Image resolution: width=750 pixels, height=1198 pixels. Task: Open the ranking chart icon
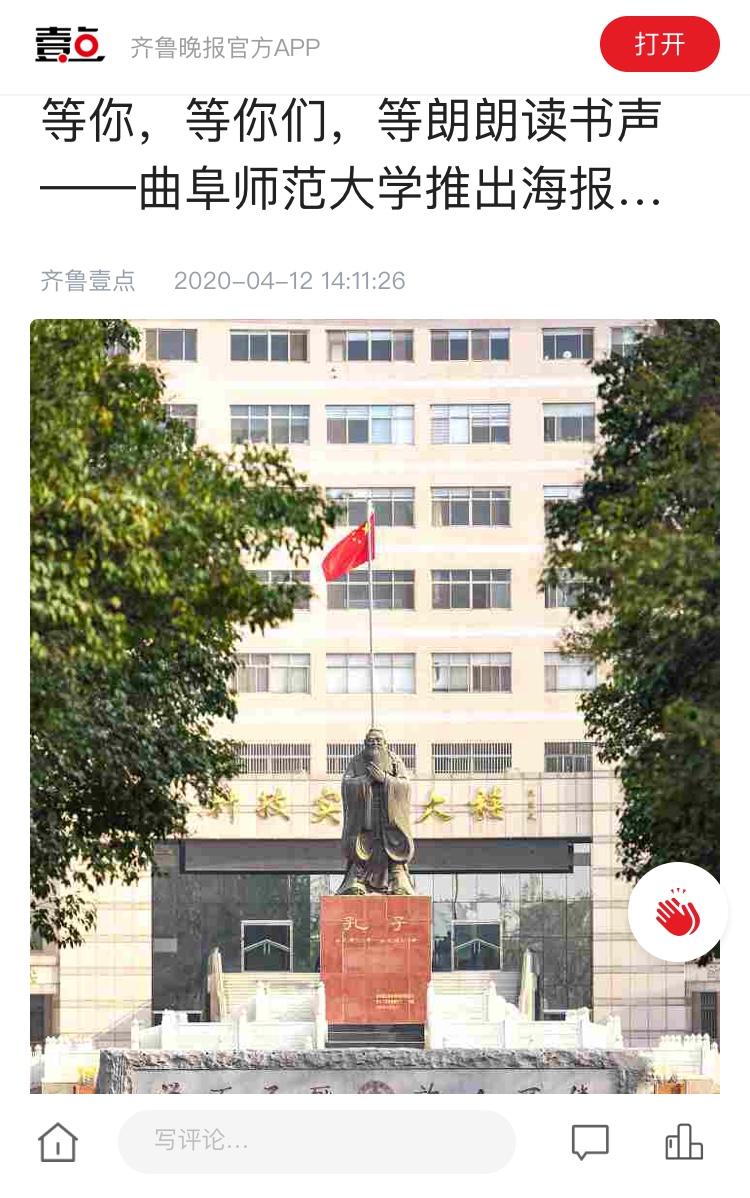click(684, 1142)
